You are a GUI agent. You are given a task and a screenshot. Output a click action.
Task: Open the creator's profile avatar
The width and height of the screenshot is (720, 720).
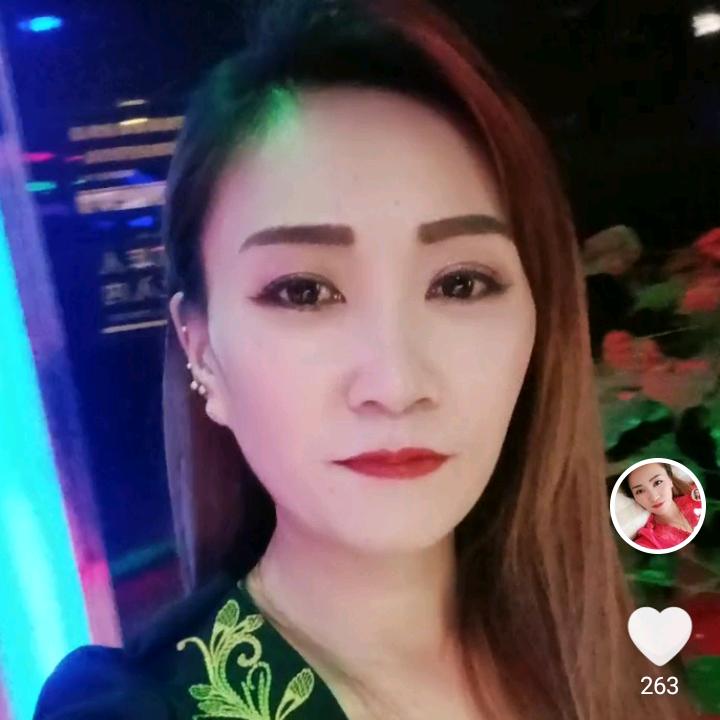657,506
